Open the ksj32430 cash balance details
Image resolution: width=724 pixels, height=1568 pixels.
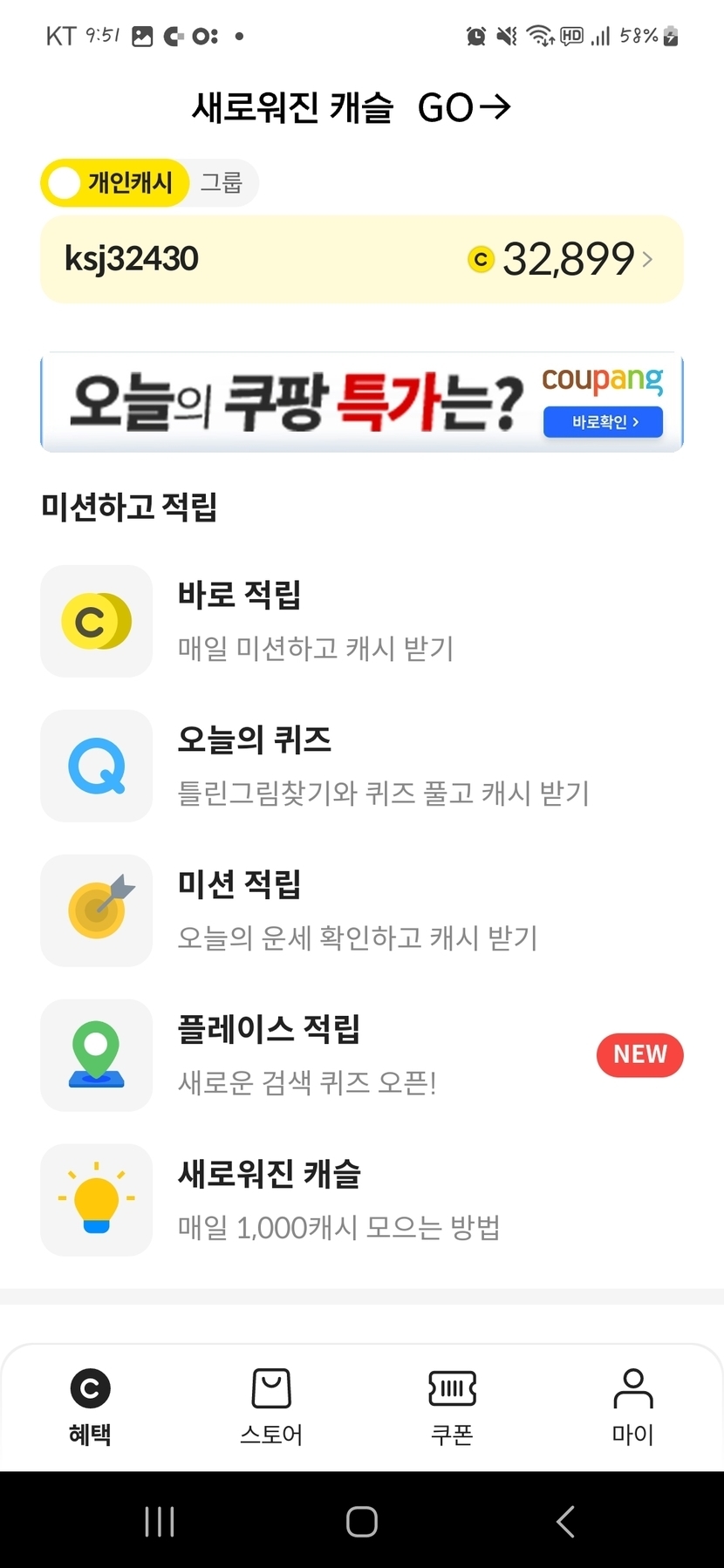[x=361, y=259]
